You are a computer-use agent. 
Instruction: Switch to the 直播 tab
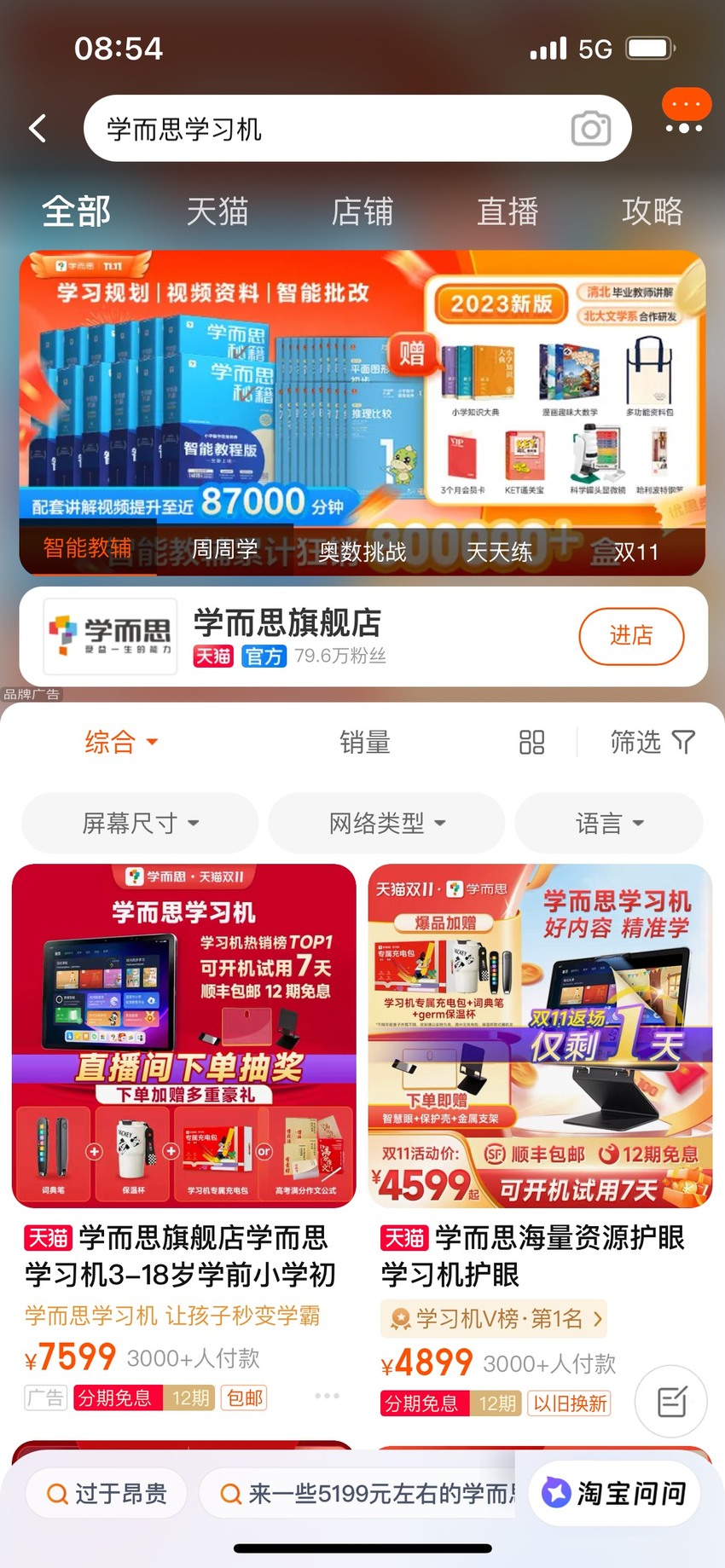[x=507, y=211]
